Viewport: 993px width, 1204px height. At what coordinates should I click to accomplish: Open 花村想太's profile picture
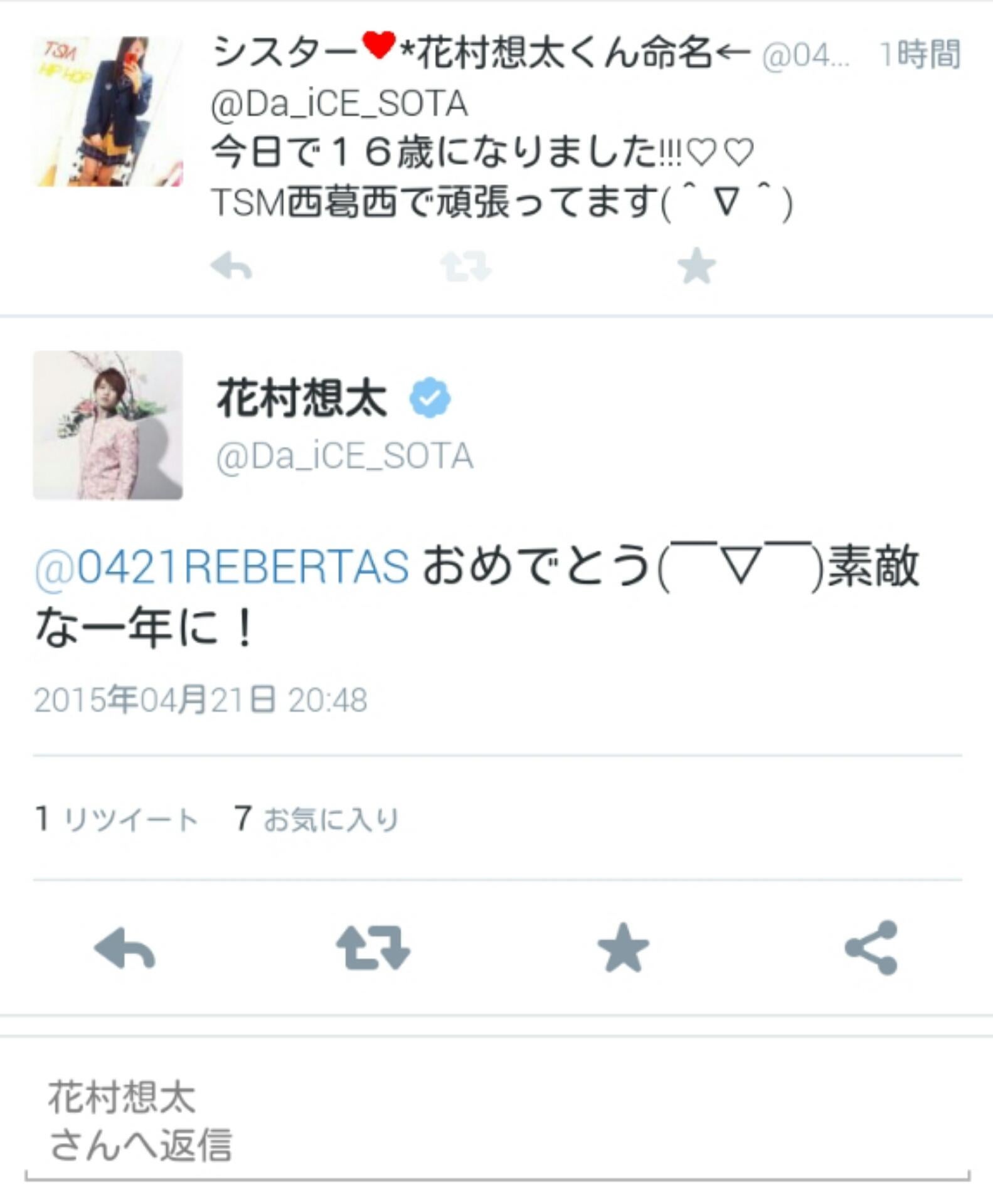[x=108, y=425]
